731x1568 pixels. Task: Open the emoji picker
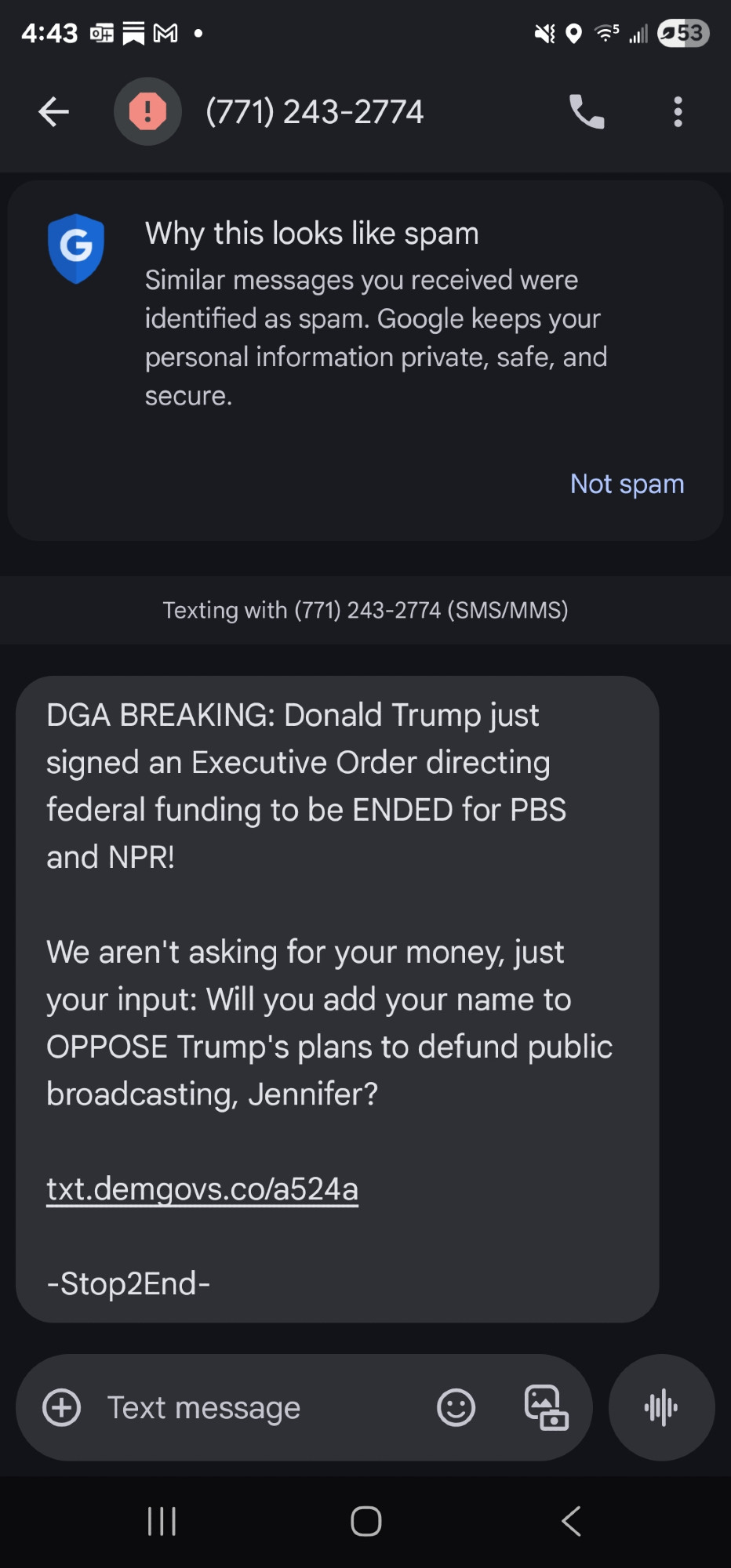pyautogui.click(x=456, y=1407)
